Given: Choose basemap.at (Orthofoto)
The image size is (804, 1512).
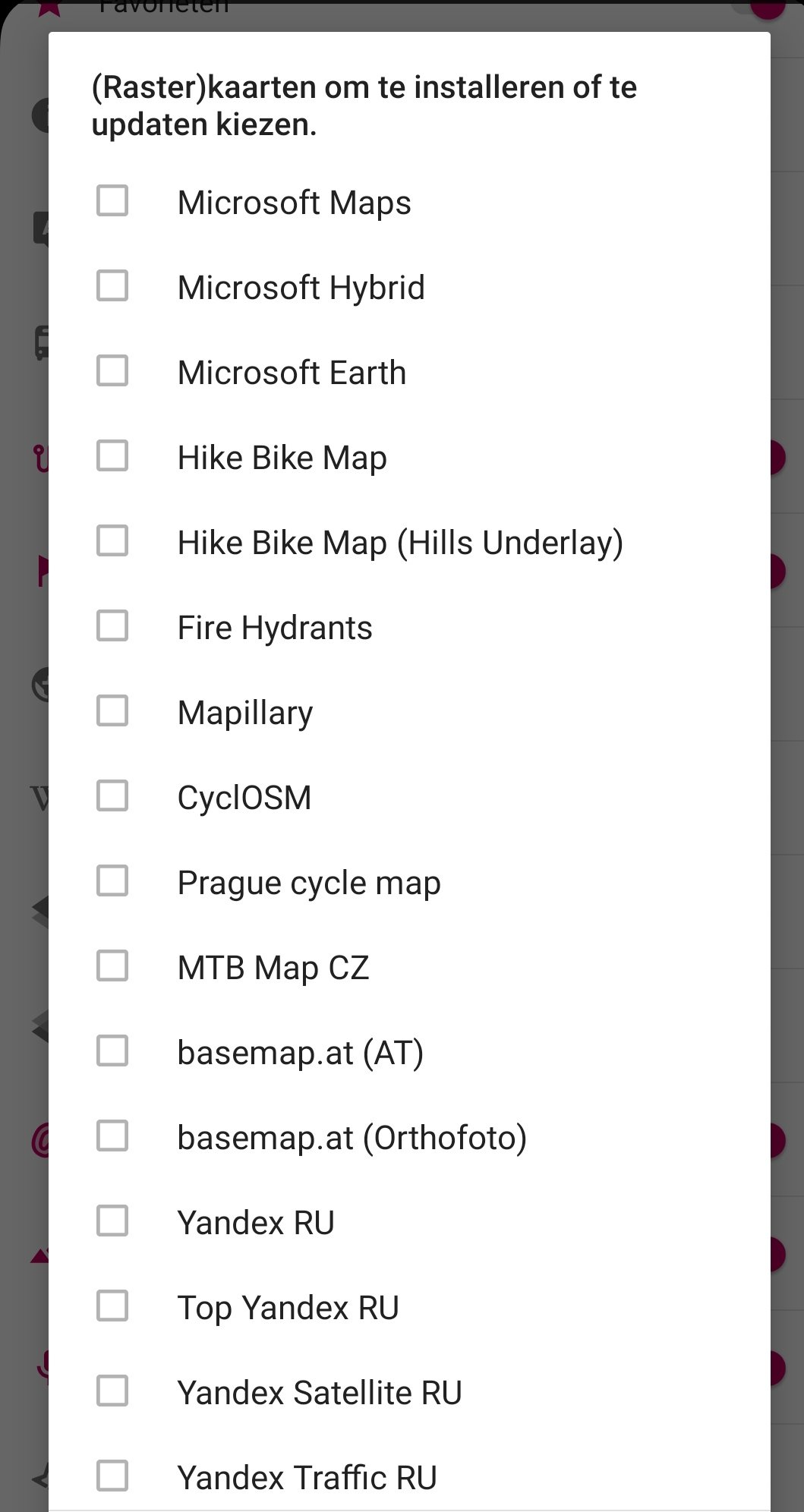Looking at the screenshot, I should 112,1137.
